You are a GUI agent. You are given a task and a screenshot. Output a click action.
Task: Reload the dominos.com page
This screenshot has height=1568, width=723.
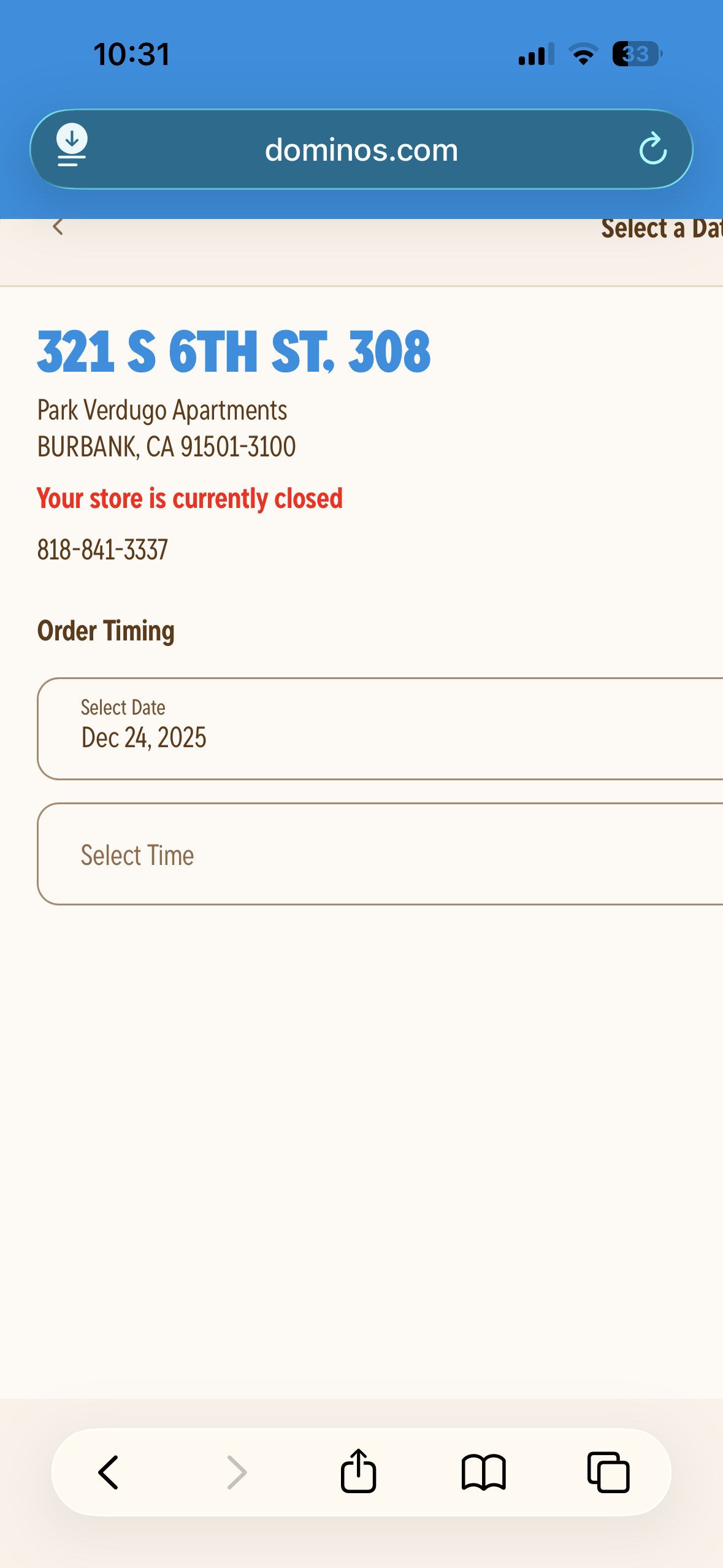[652, 149]
